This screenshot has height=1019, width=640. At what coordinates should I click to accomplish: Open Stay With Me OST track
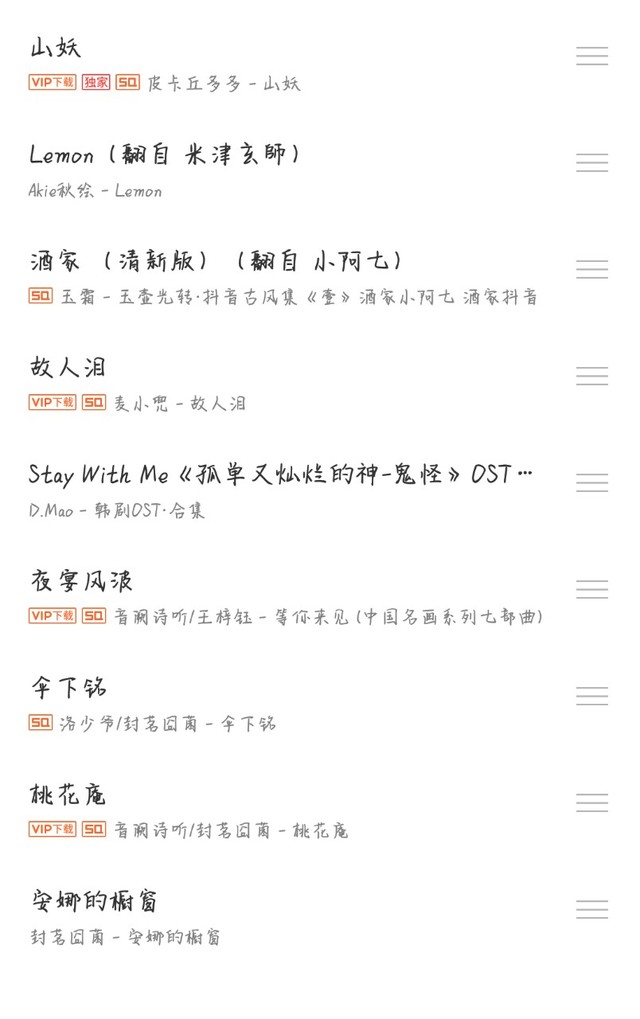(x=286, y=491)
